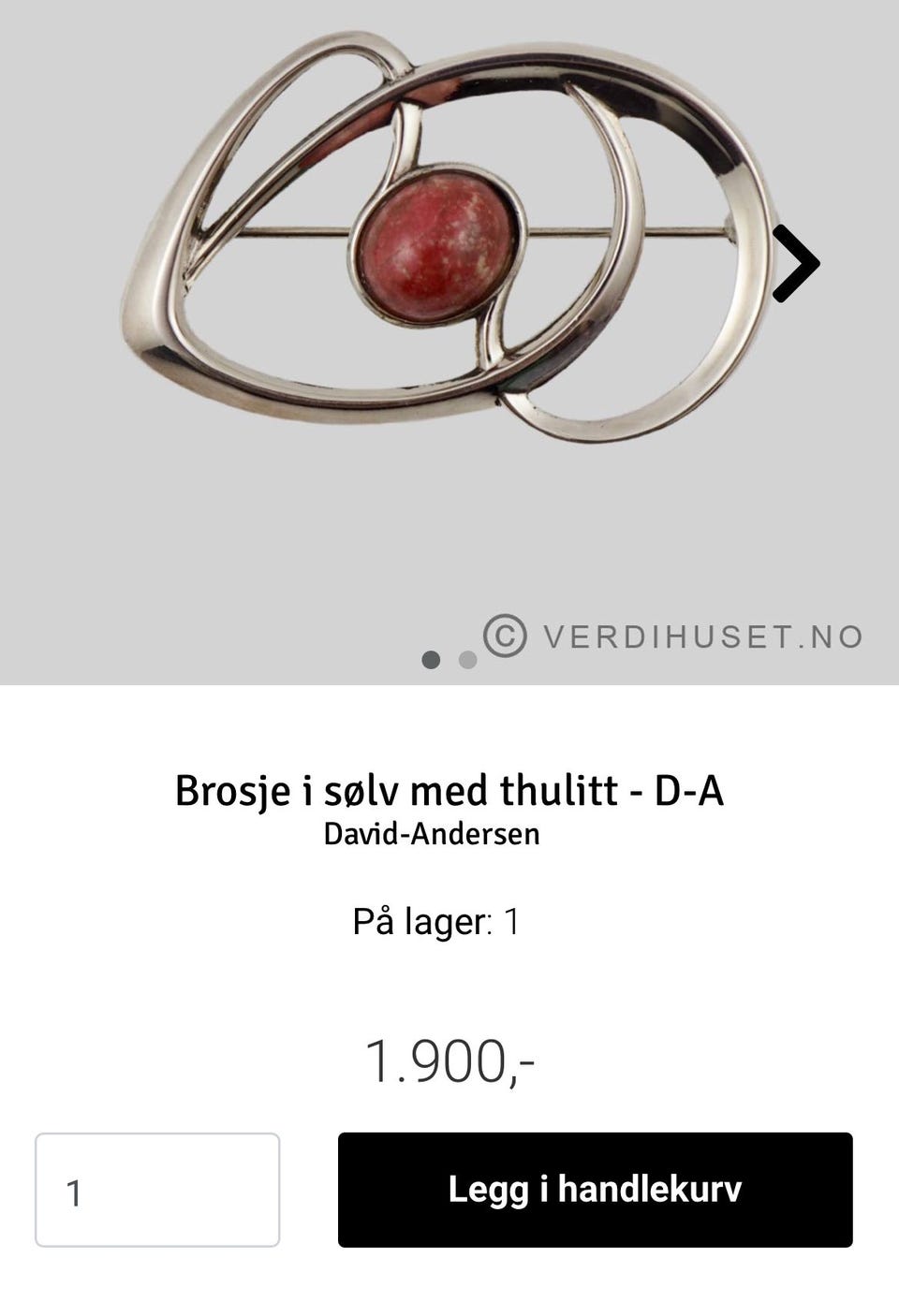Click inside the quantity input showing 1
This screenshot has height=1316, width=899.
coord(157,1189)
